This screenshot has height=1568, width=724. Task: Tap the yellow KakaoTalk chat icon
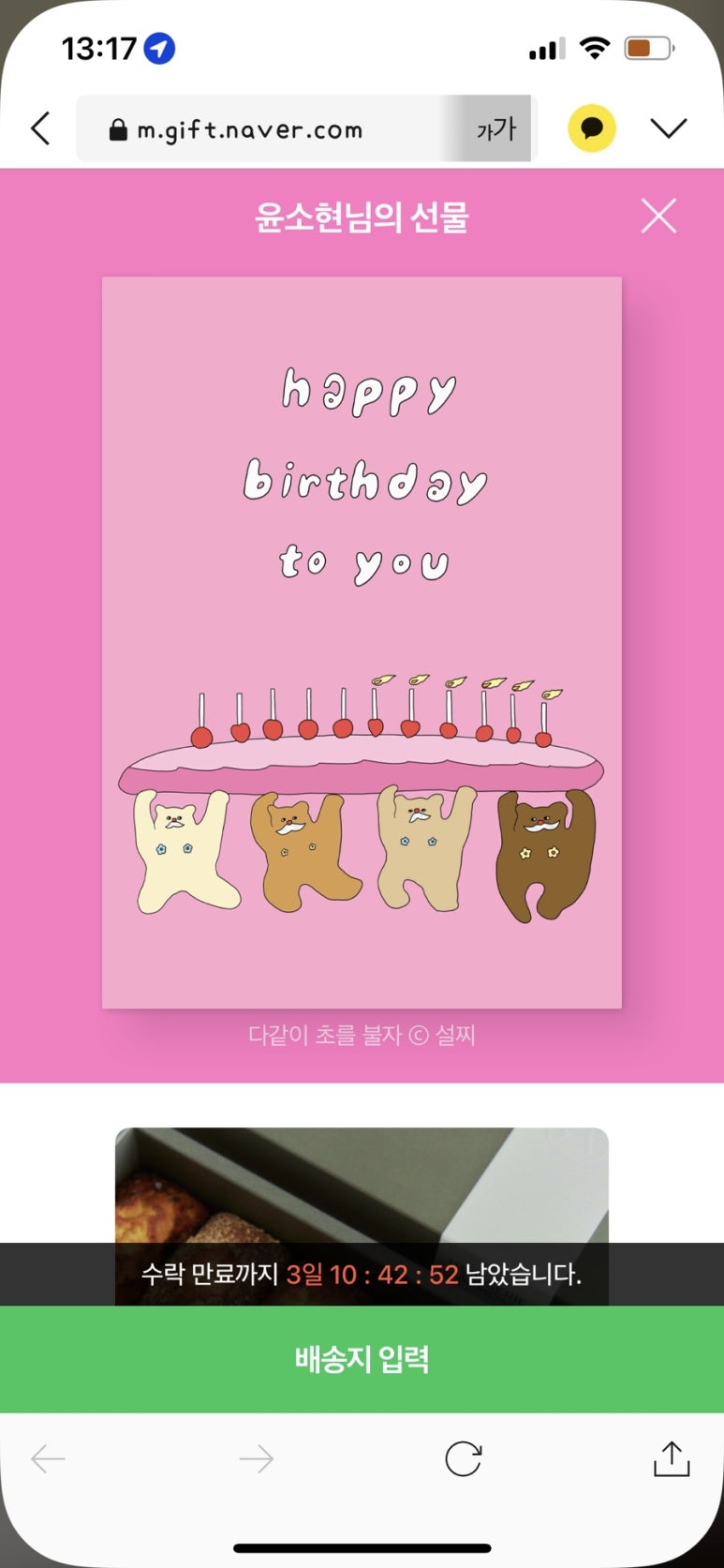[592, 128]
